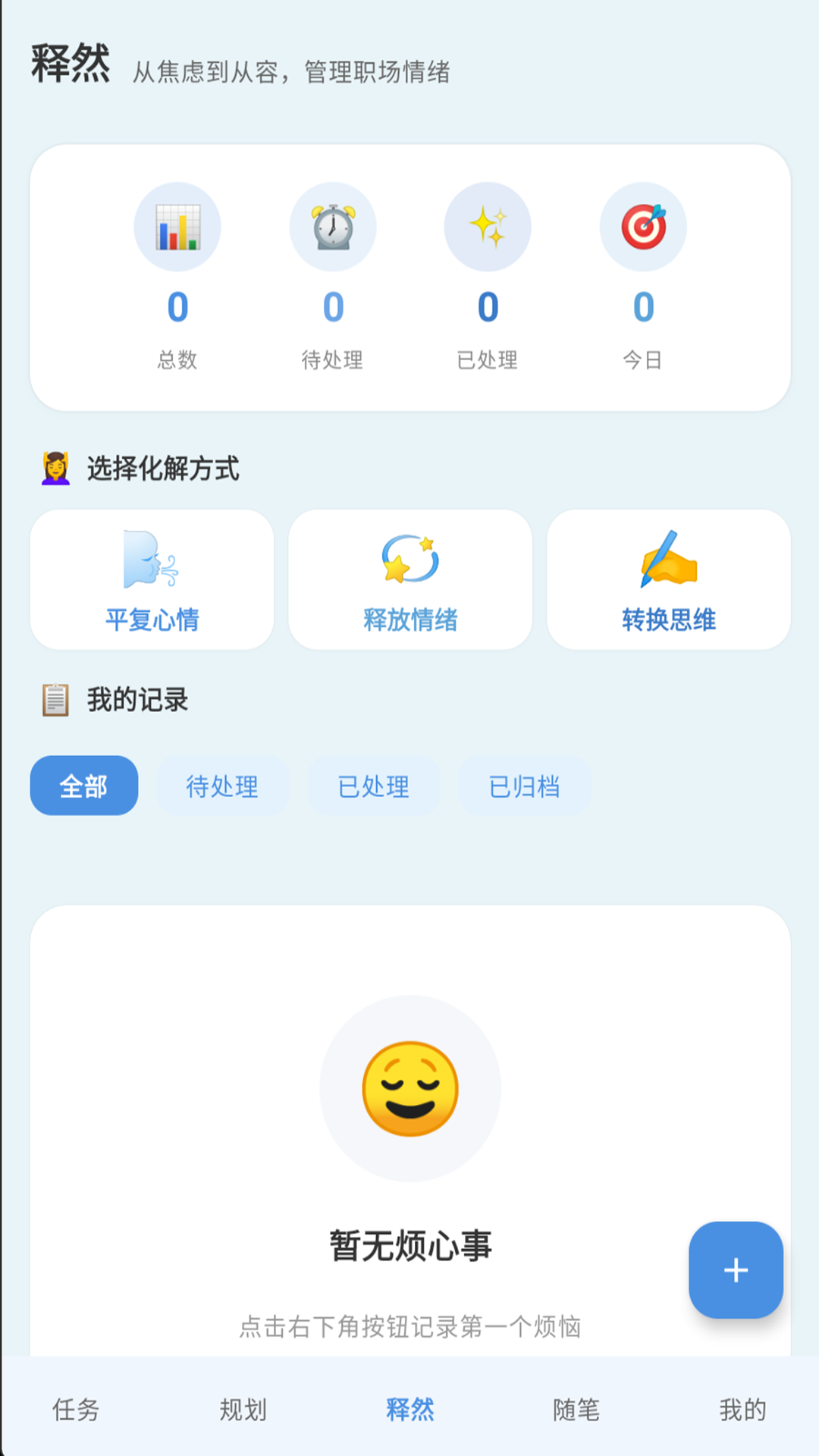Click the clipboard icon beside 我的记录
Viewport: 819px width, 1456px height.
(55, 699)
